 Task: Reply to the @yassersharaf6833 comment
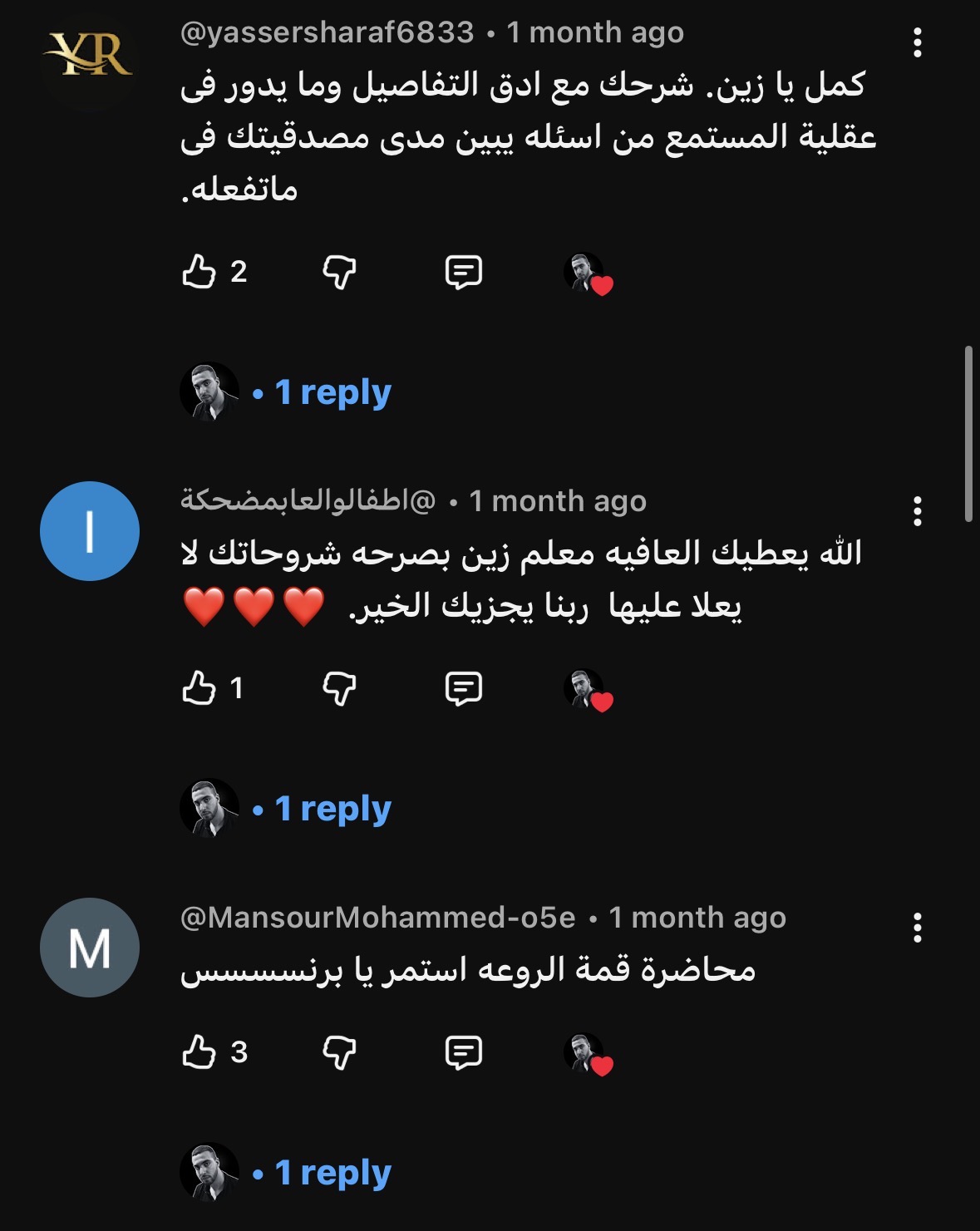coord(463,272)
